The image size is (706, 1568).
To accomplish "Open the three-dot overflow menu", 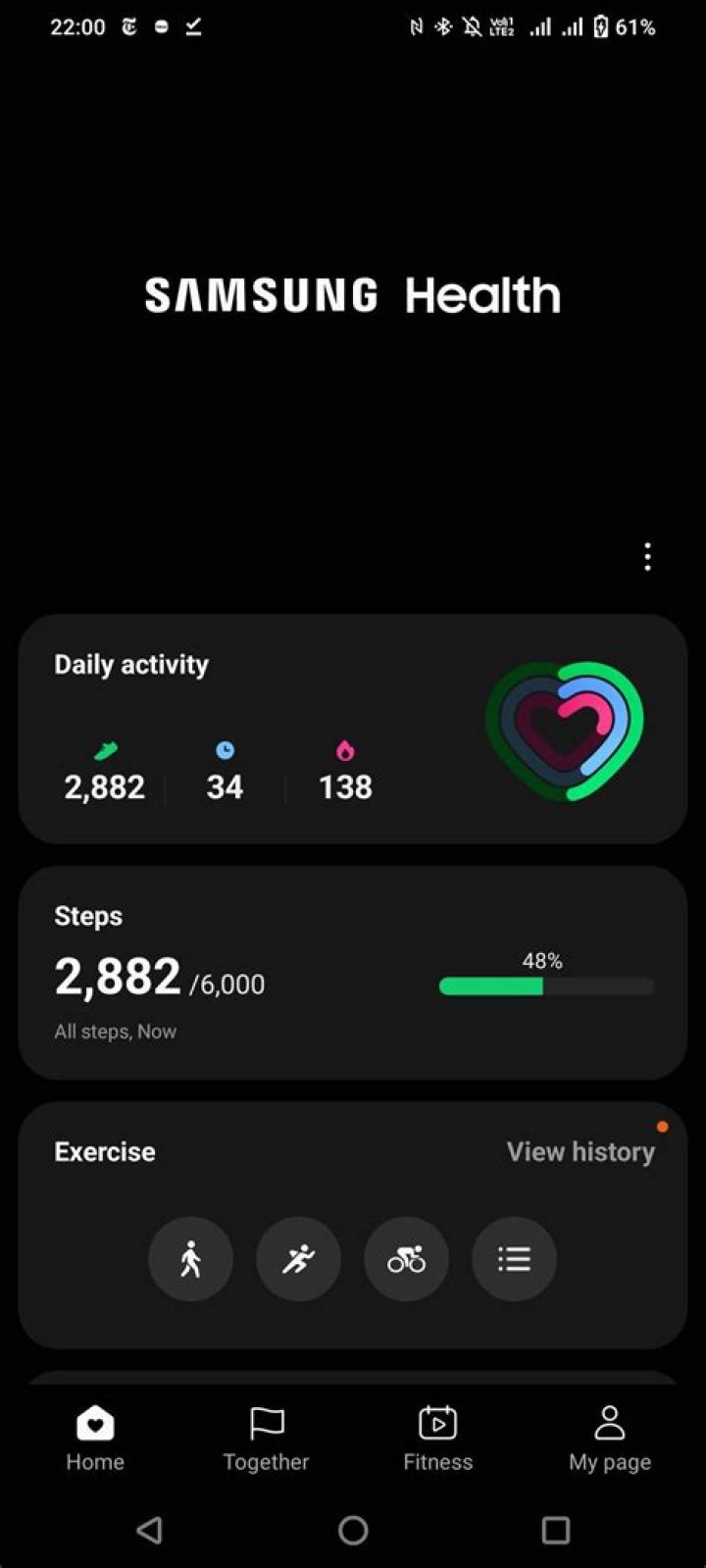I will tap(647, 557).
